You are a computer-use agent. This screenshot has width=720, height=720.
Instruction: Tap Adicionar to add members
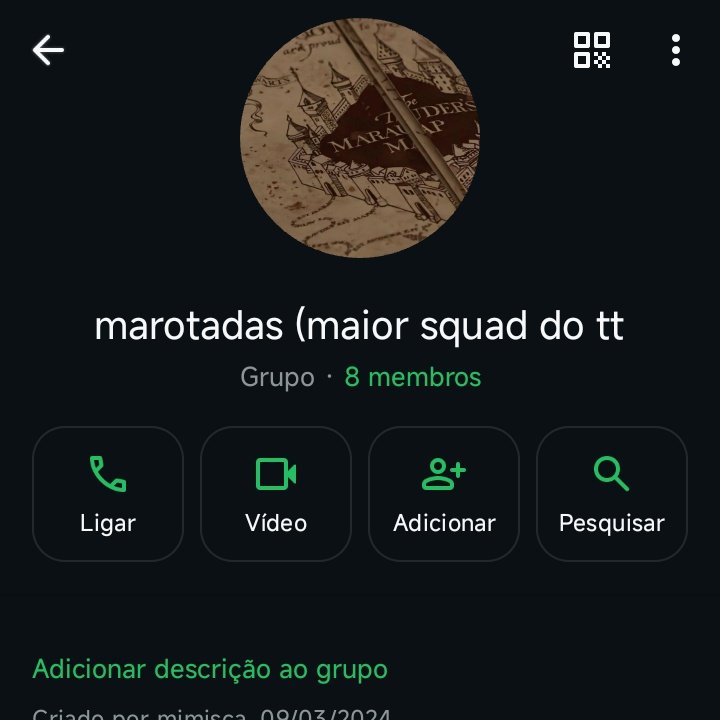444,493
